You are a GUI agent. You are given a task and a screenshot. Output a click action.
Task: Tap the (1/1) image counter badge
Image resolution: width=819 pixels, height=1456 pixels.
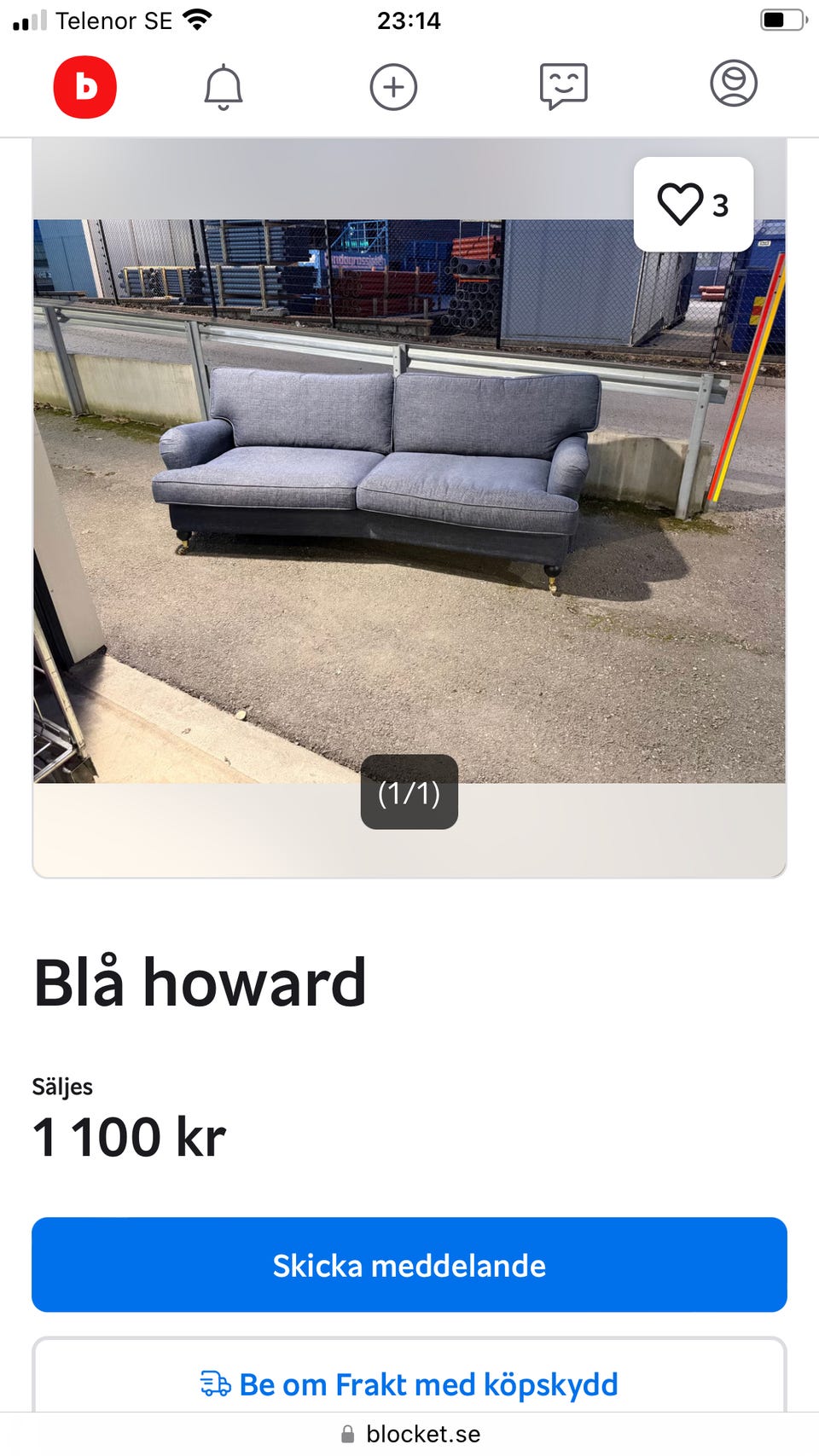point(409,793)
